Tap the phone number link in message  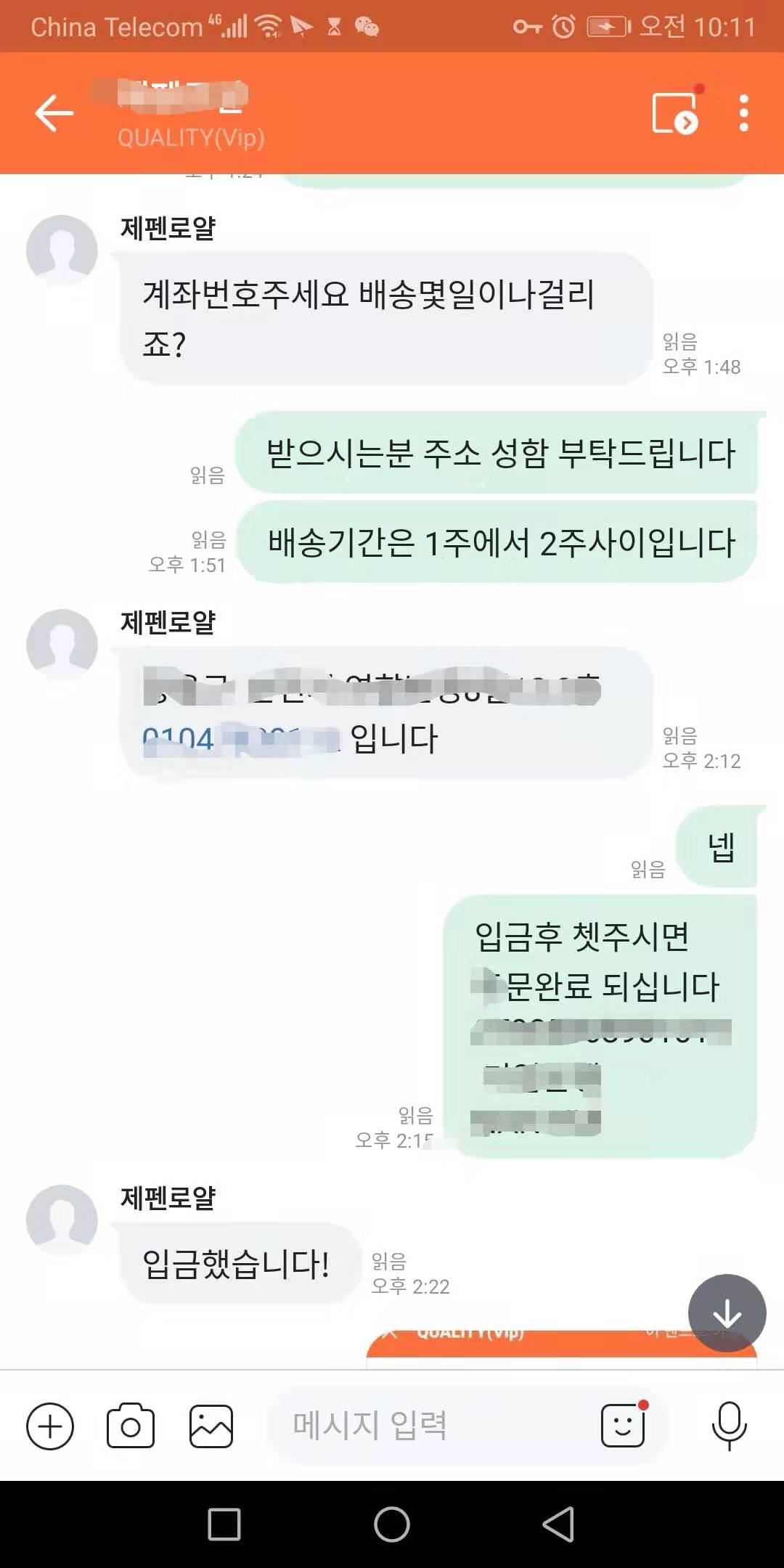240,740
